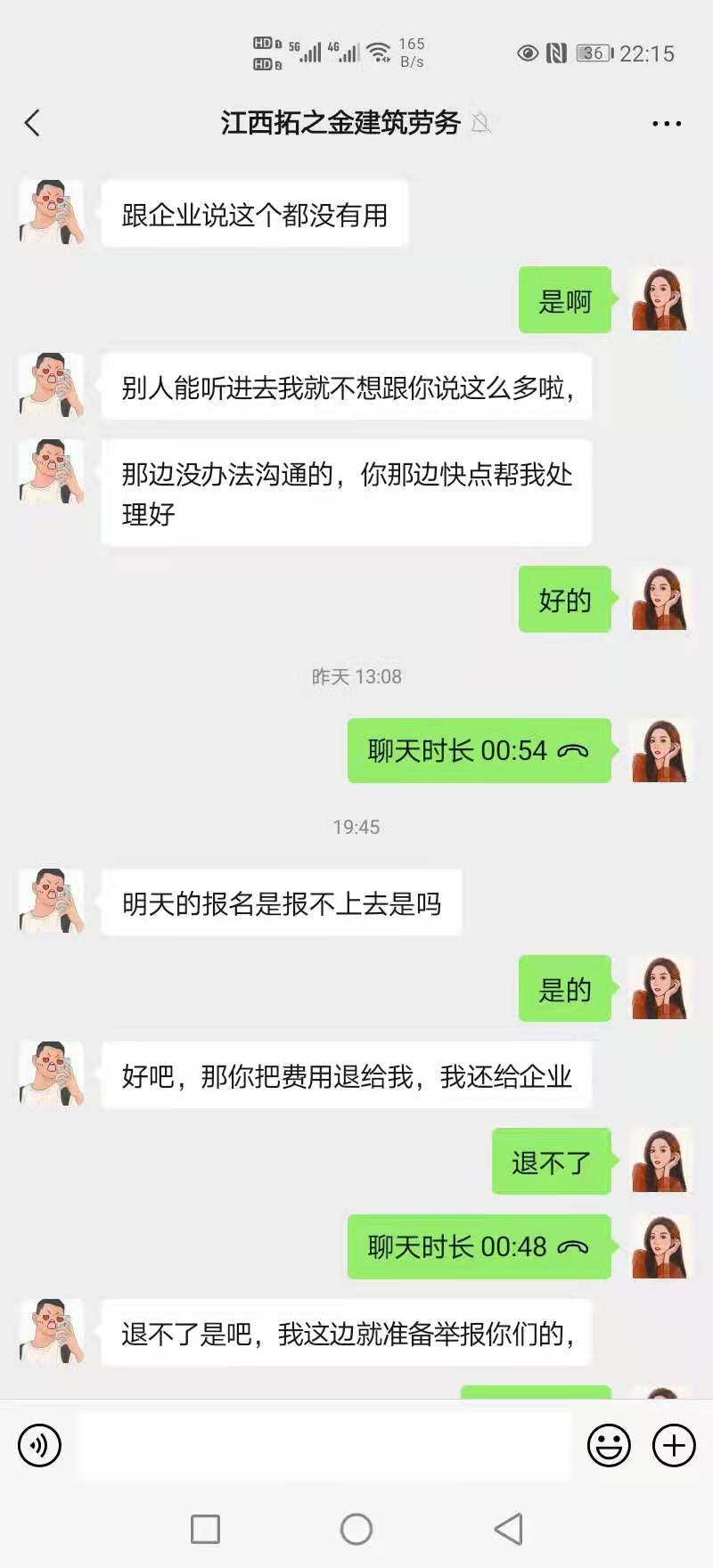Go back from the 江西拓之金建筑劳务 chat
This screenshot has height=1568, width=713.
coord(33,123)
